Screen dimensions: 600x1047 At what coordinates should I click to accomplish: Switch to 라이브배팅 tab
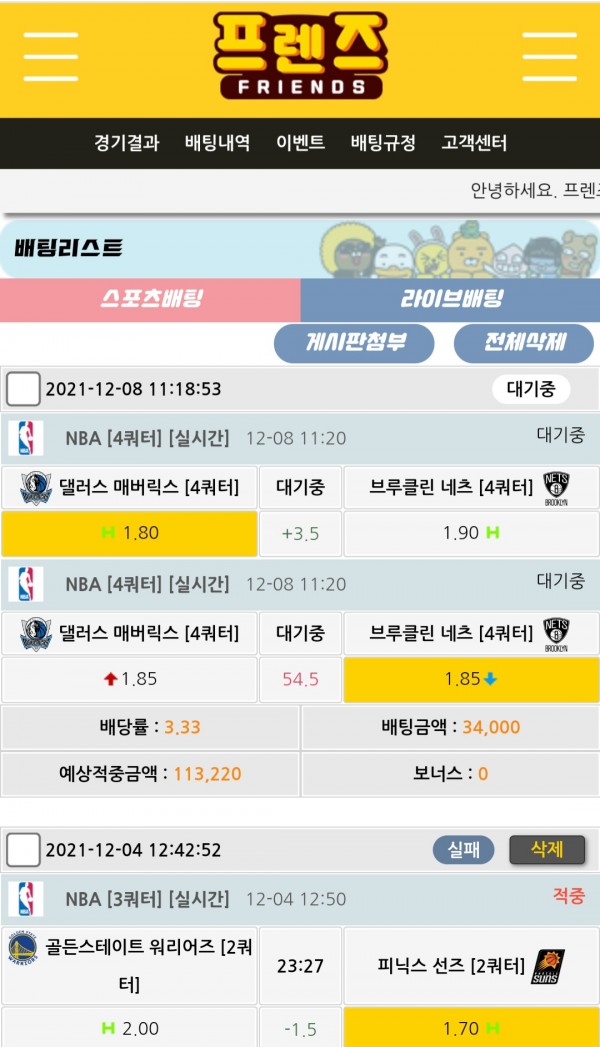tap(451, 300)
